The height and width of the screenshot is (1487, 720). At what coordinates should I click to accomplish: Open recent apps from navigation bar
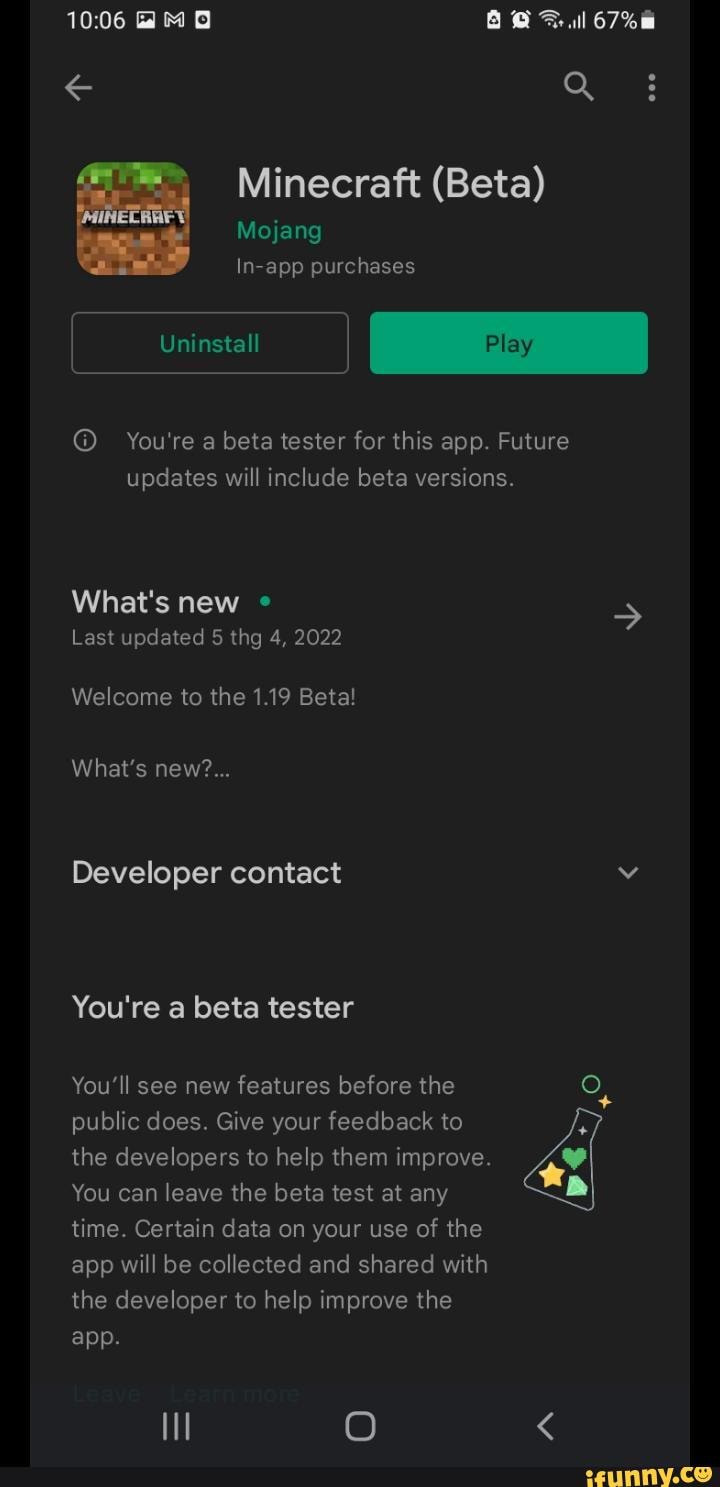(x=175, y=1427)
